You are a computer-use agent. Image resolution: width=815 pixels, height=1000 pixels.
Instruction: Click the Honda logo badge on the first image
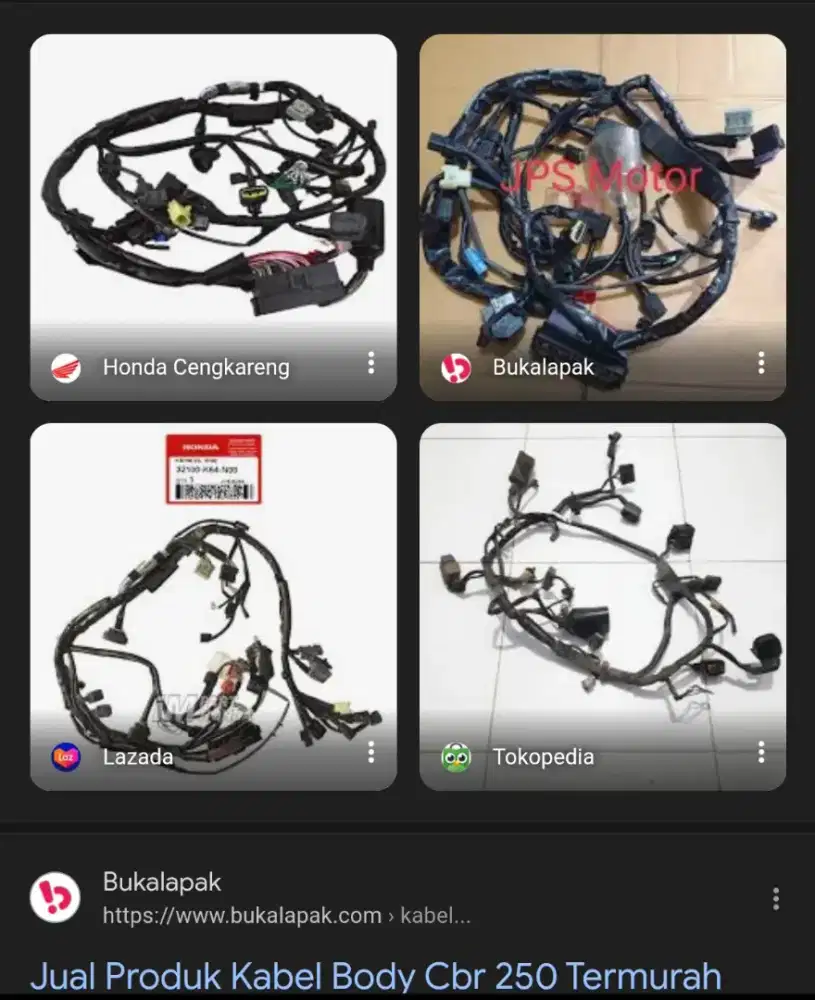click(x=65, y=367)
